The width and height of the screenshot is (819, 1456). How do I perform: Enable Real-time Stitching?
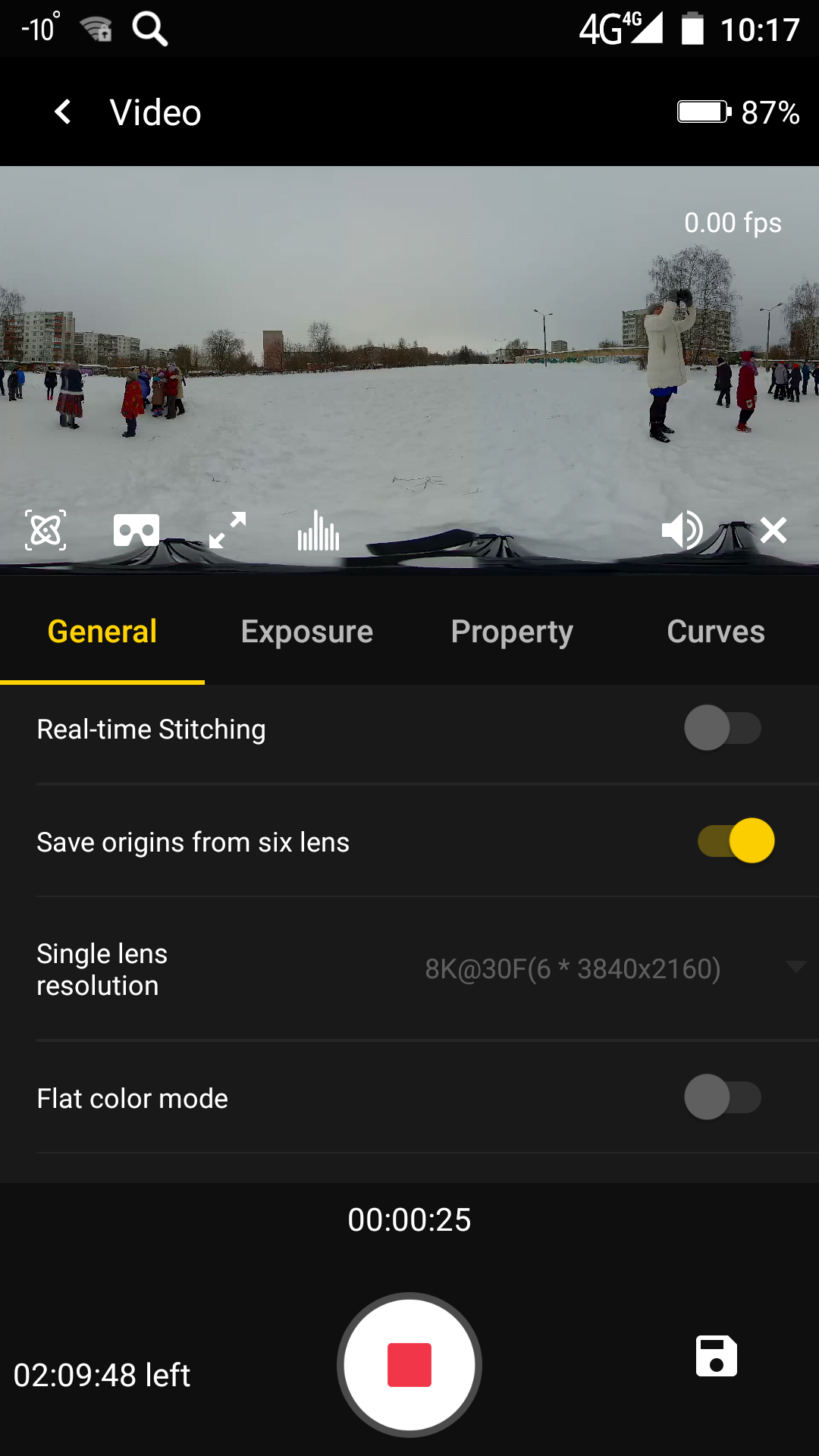(723, 728)
